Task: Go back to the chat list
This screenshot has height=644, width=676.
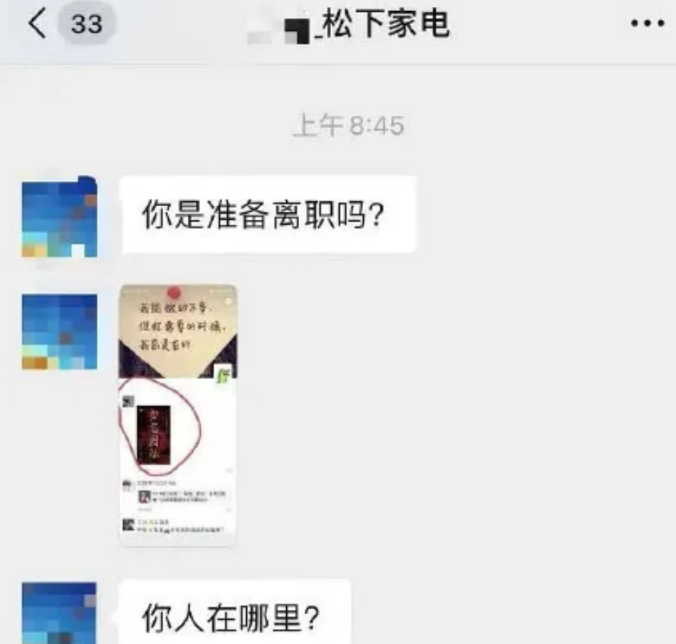Action: click(38, 24)
